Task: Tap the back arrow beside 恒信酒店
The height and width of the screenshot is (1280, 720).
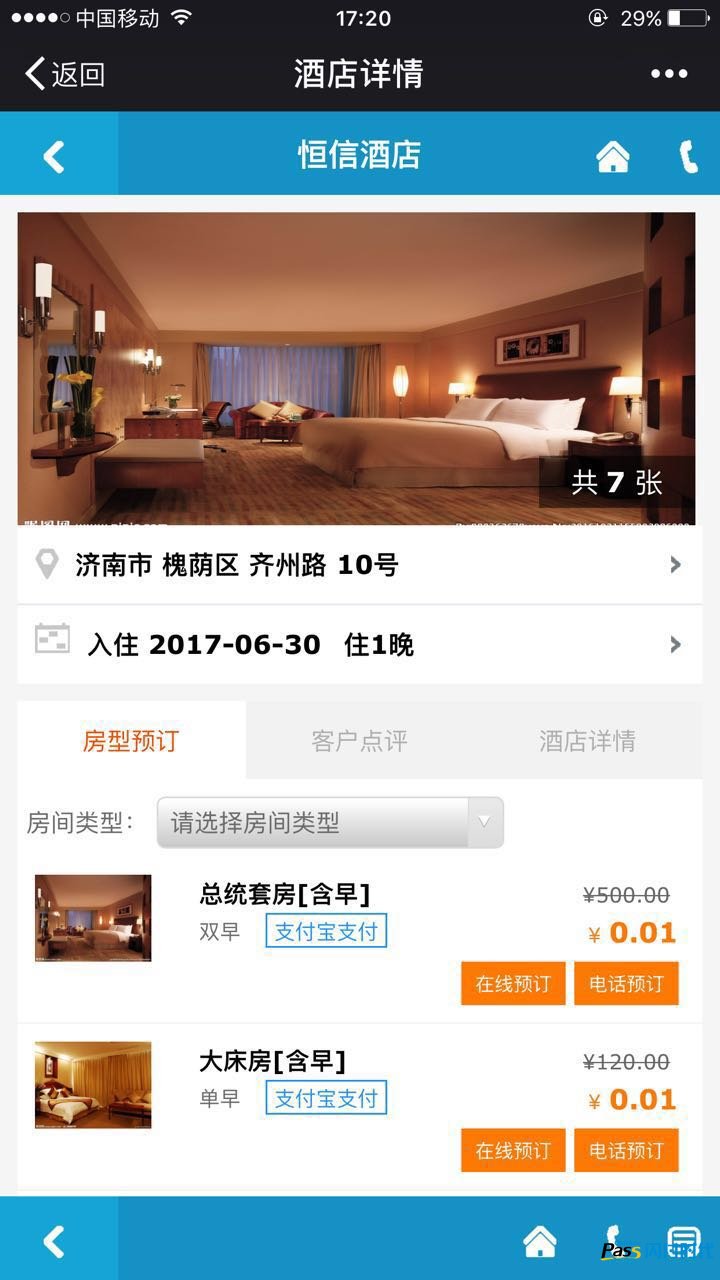Action: click(x=55, y=156)
